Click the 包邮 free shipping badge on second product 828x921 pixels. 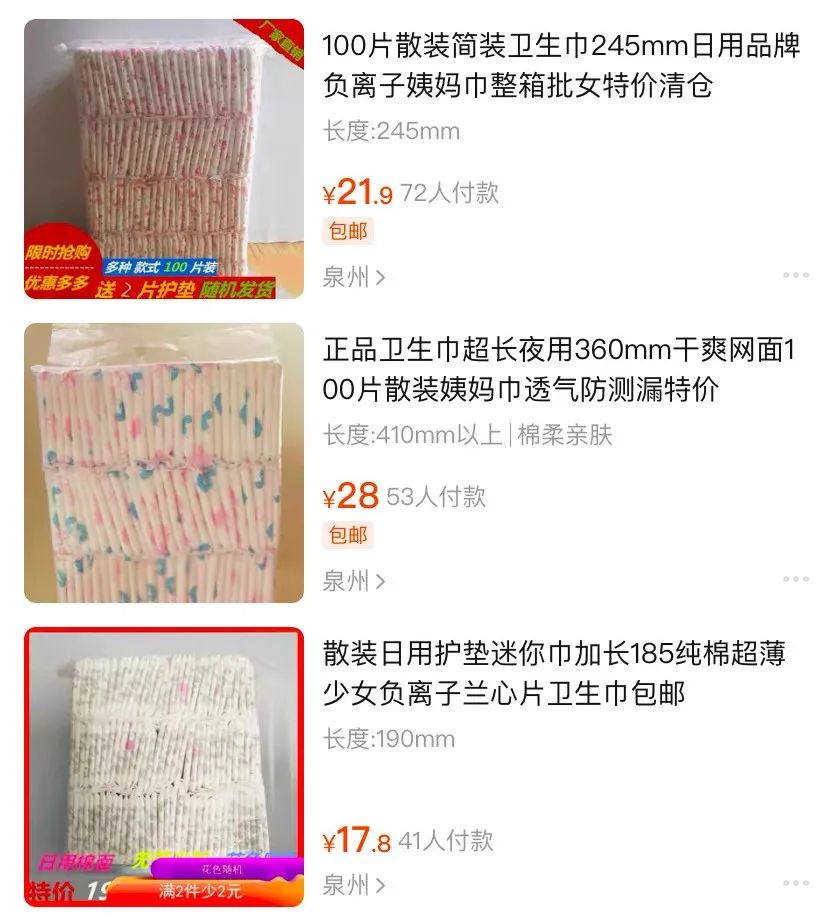pos(348,535)
